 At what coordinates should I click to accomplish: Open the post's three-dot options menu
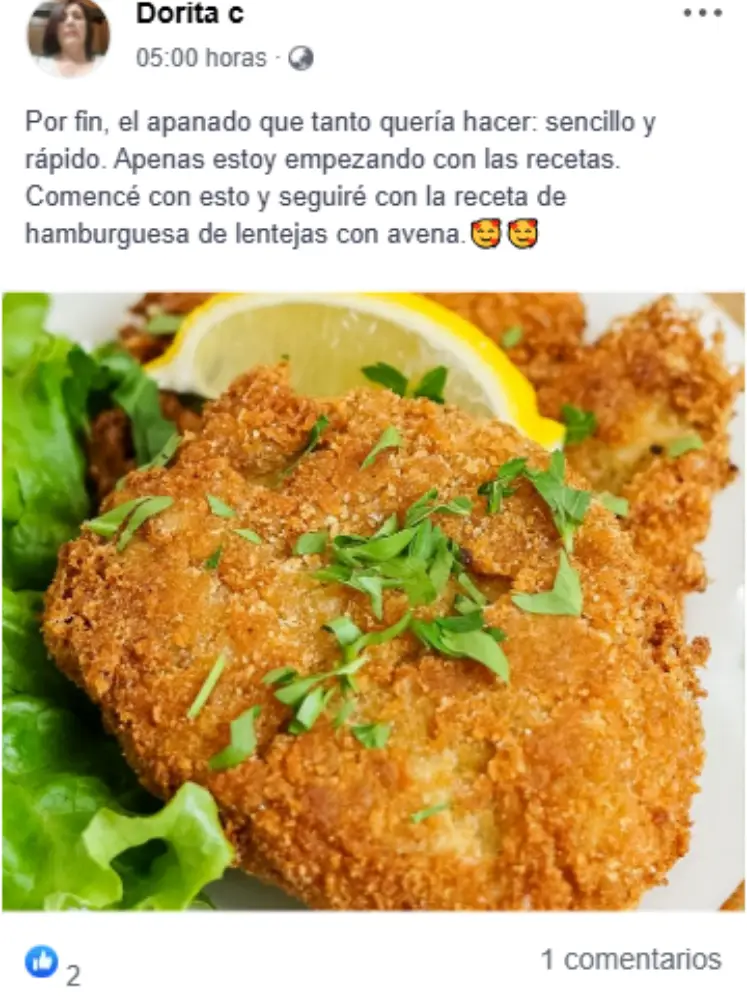(x=702, y=13)
